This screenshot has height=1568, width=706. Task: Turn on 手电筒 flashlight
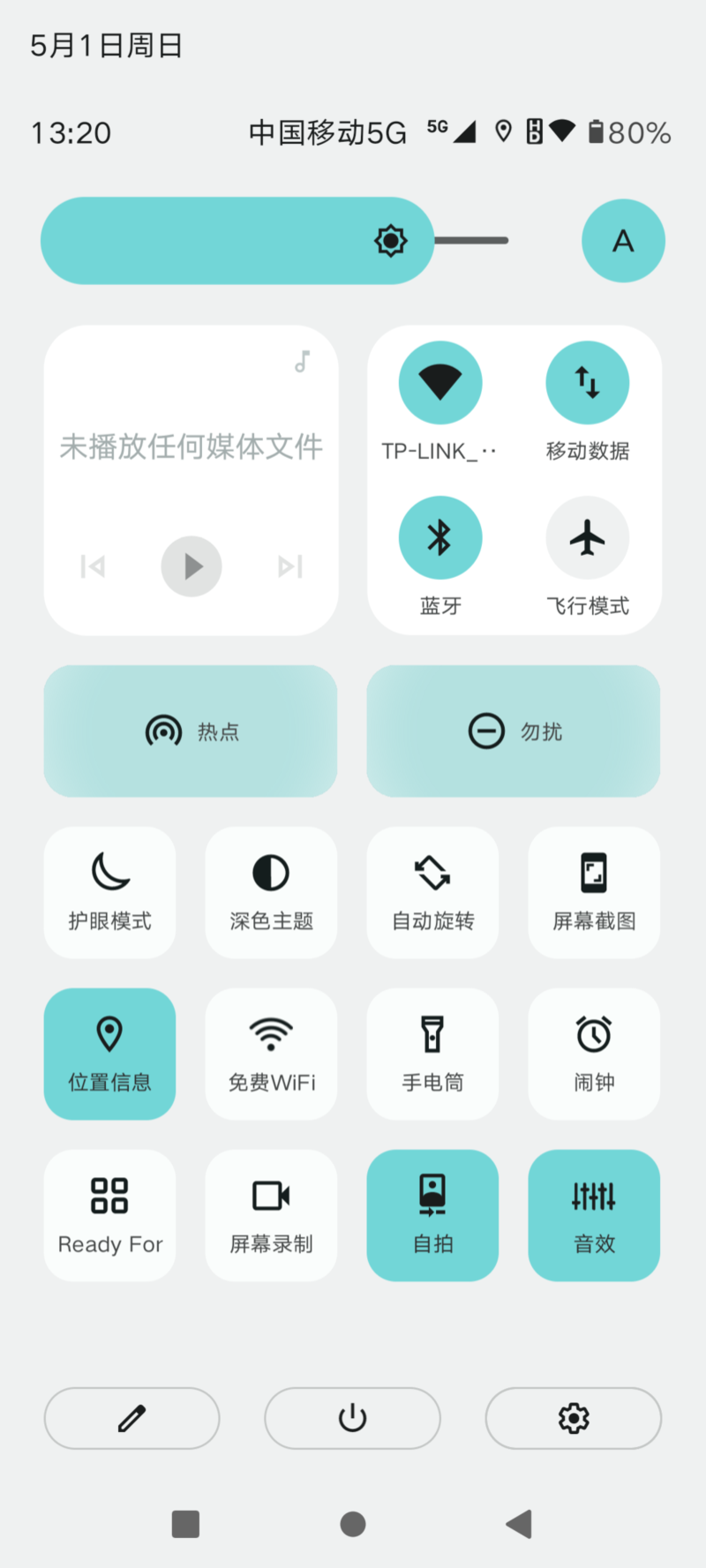[432, 1054]
